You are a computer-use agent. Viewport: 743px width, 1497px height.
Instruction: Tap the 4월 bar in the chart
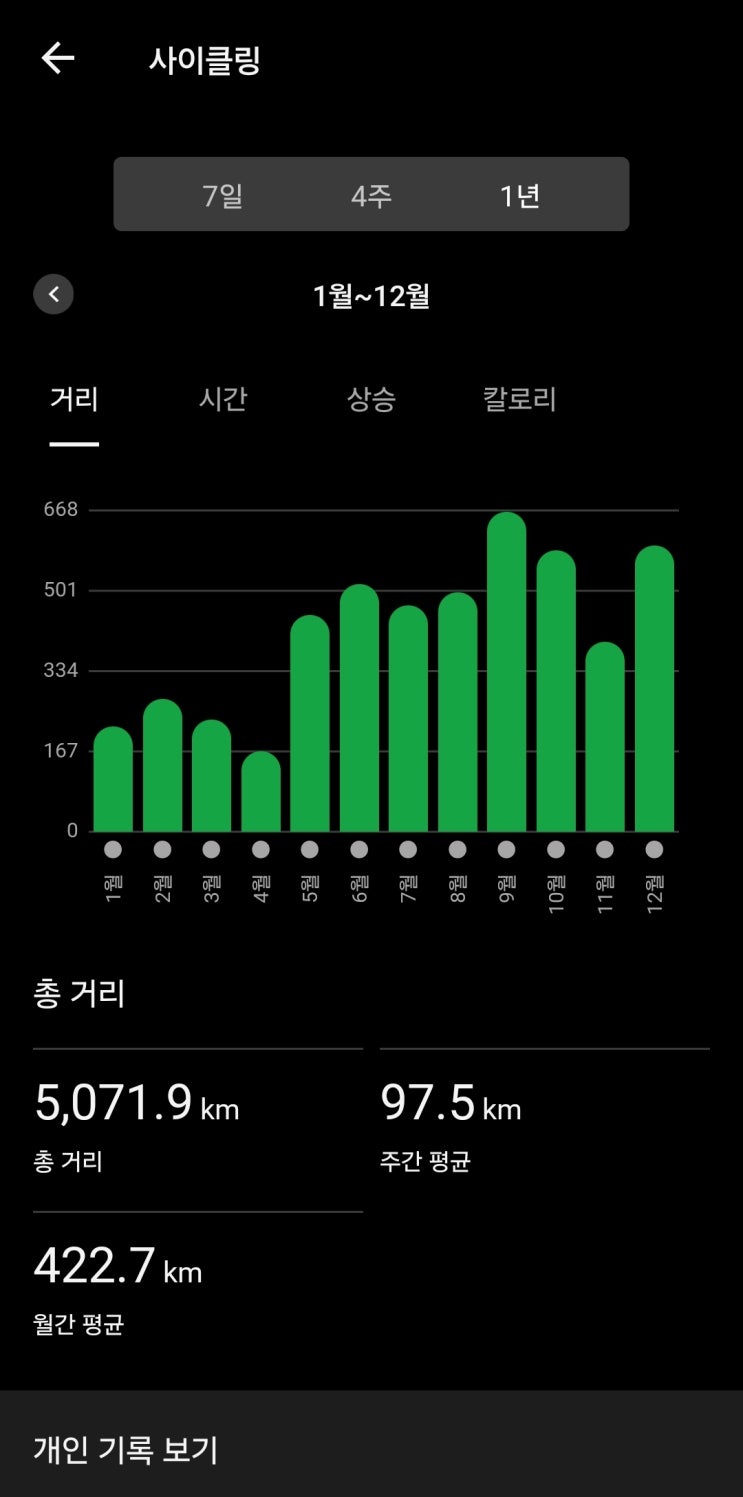tap(261, 795)
